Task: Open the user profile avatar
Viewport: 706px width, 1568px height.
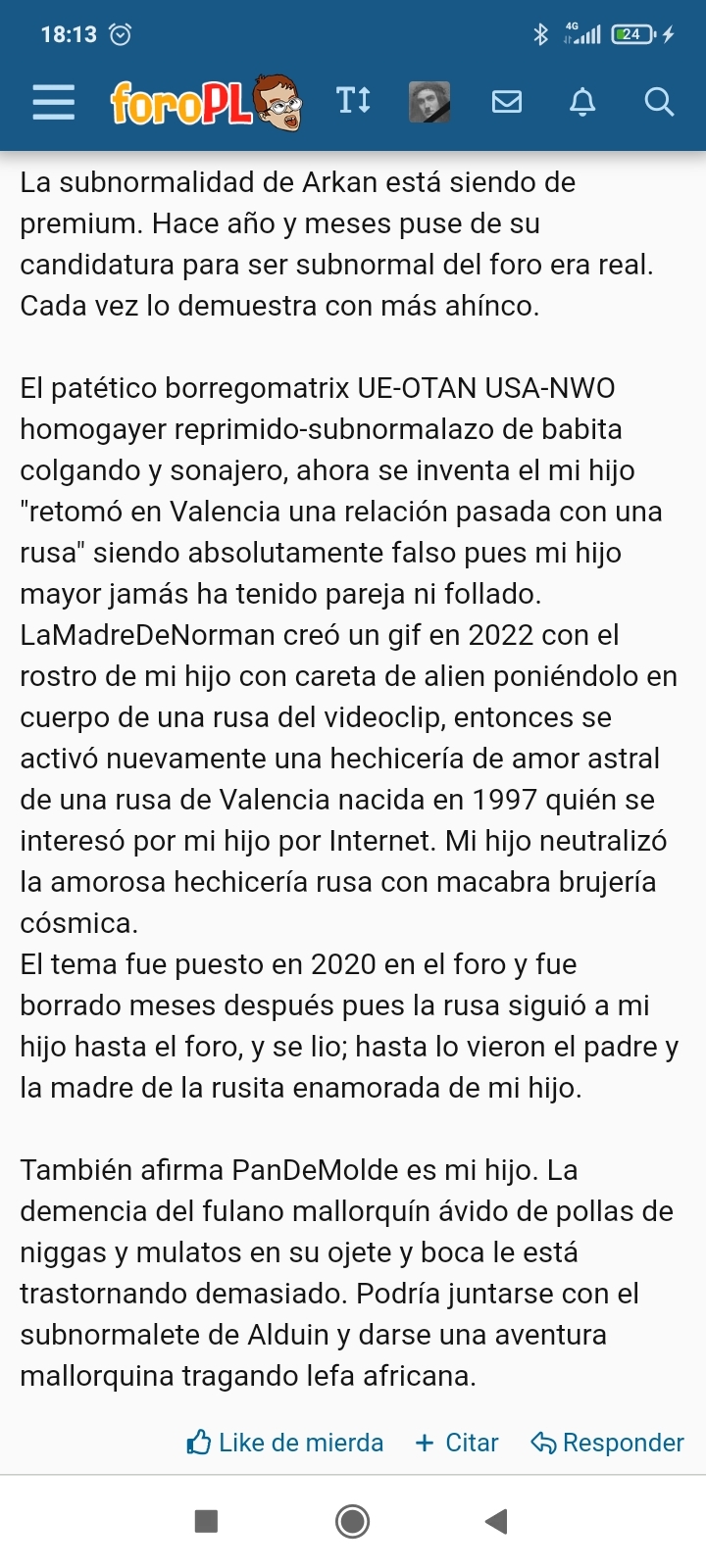Action: (429, 101)
